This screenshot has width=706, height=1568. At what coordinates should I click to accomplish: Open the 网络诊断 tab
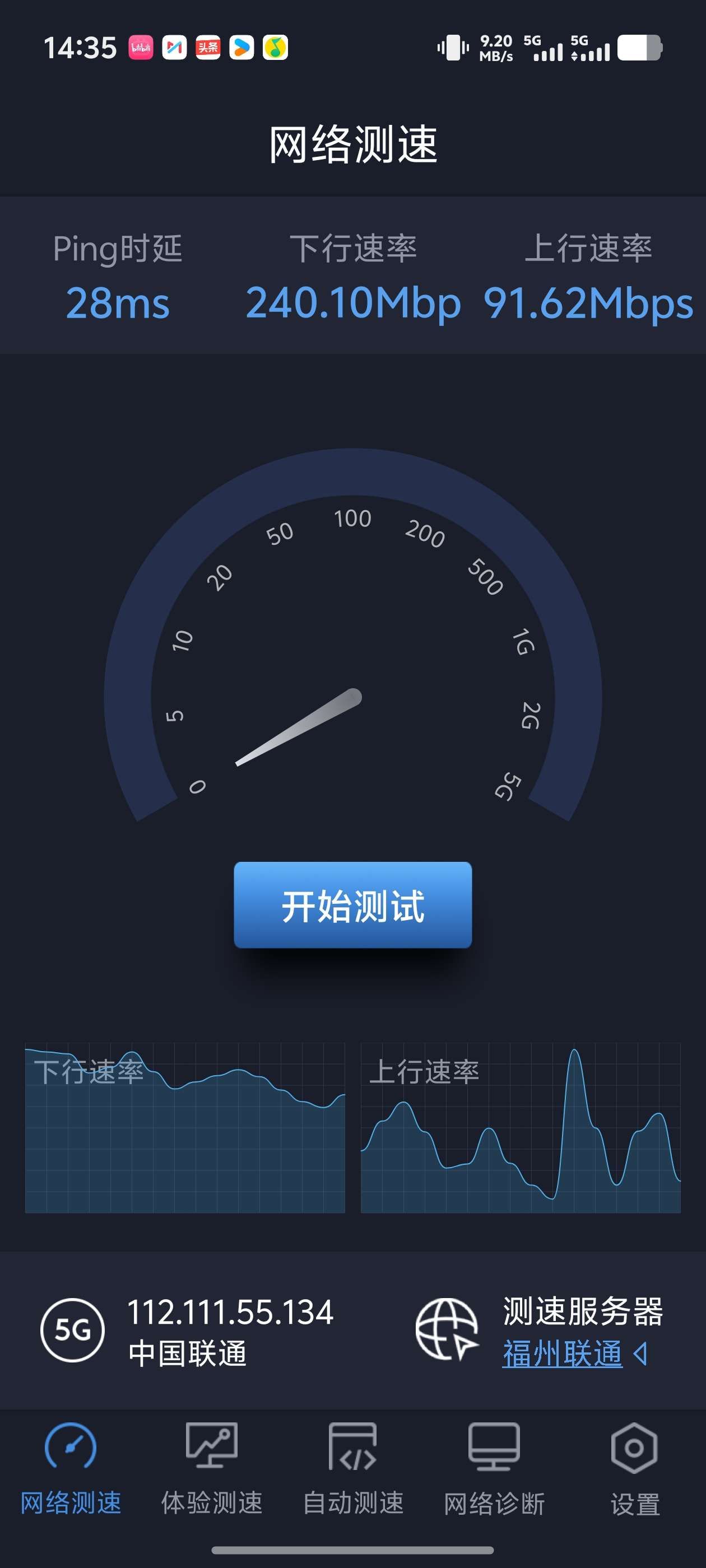[494, 1468]
